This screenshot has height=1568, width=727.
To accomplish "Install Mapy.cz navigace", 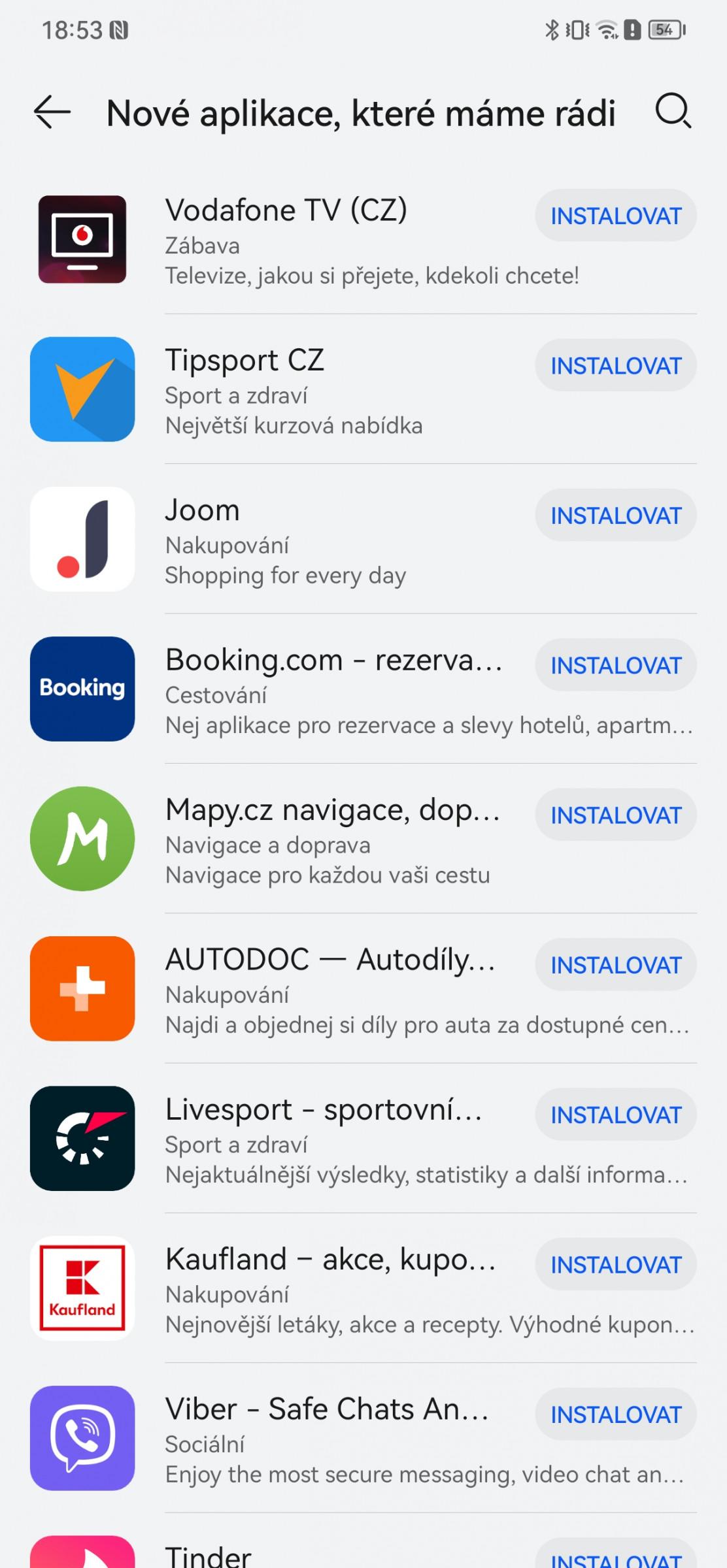I will (x=616, y=815).
